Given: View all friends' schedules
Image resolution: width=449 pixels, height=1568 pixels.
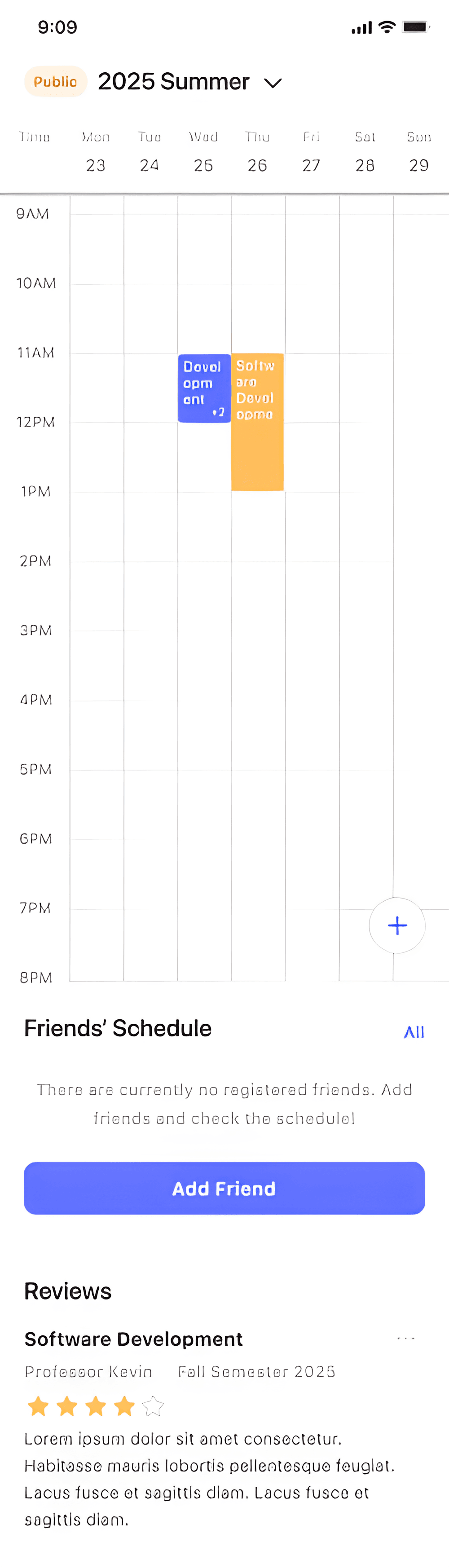Looking at the screenshot, I should [x=414, y=1032].
